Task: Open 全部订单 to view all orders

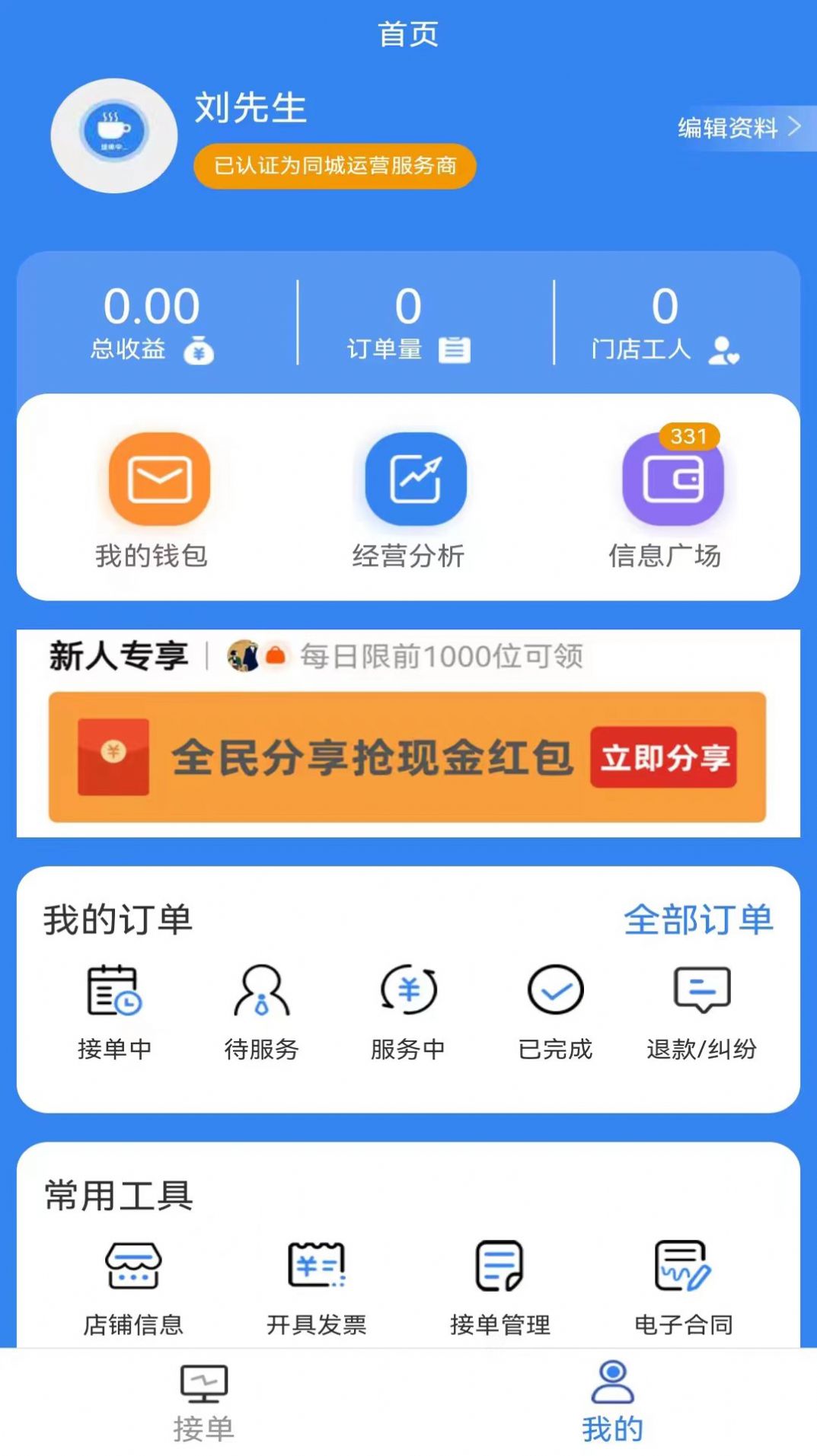Action: [699, 921]
